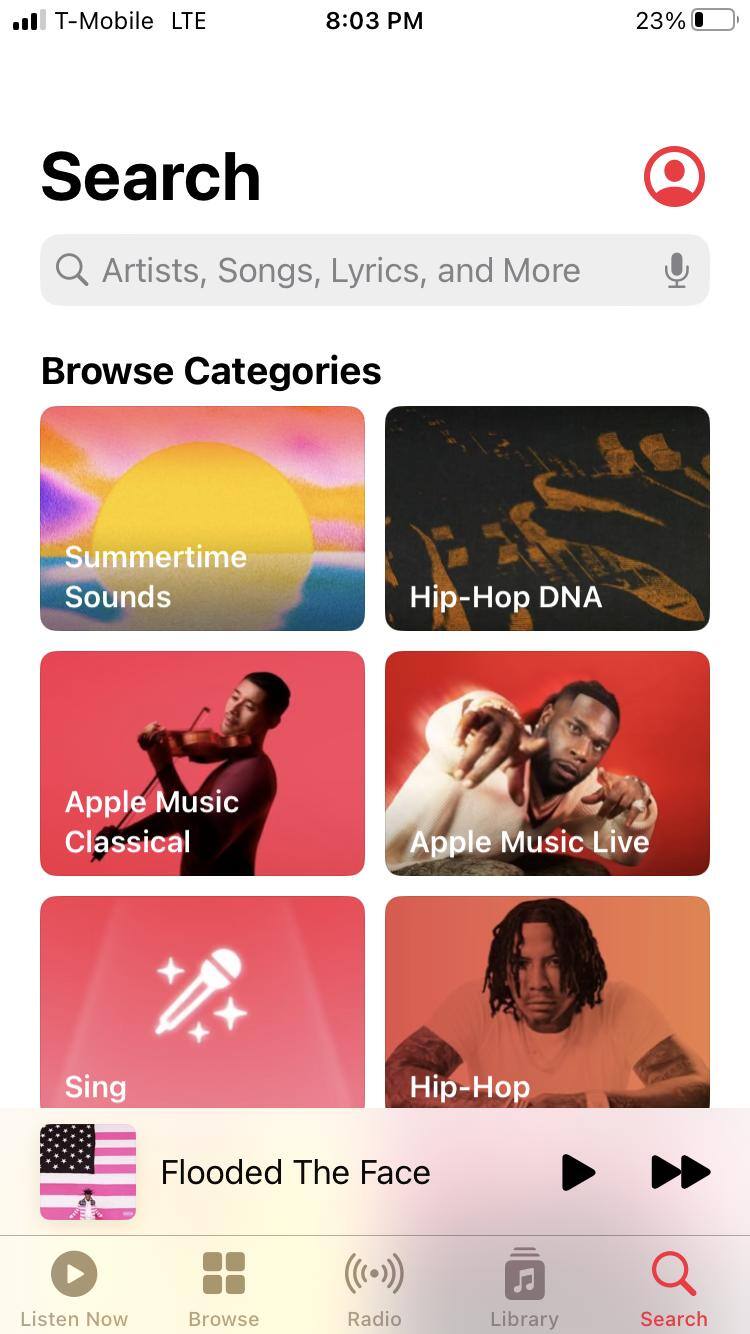Open the Summertime Sounds category
The image size is (750, 1334).
pos(202,518)
